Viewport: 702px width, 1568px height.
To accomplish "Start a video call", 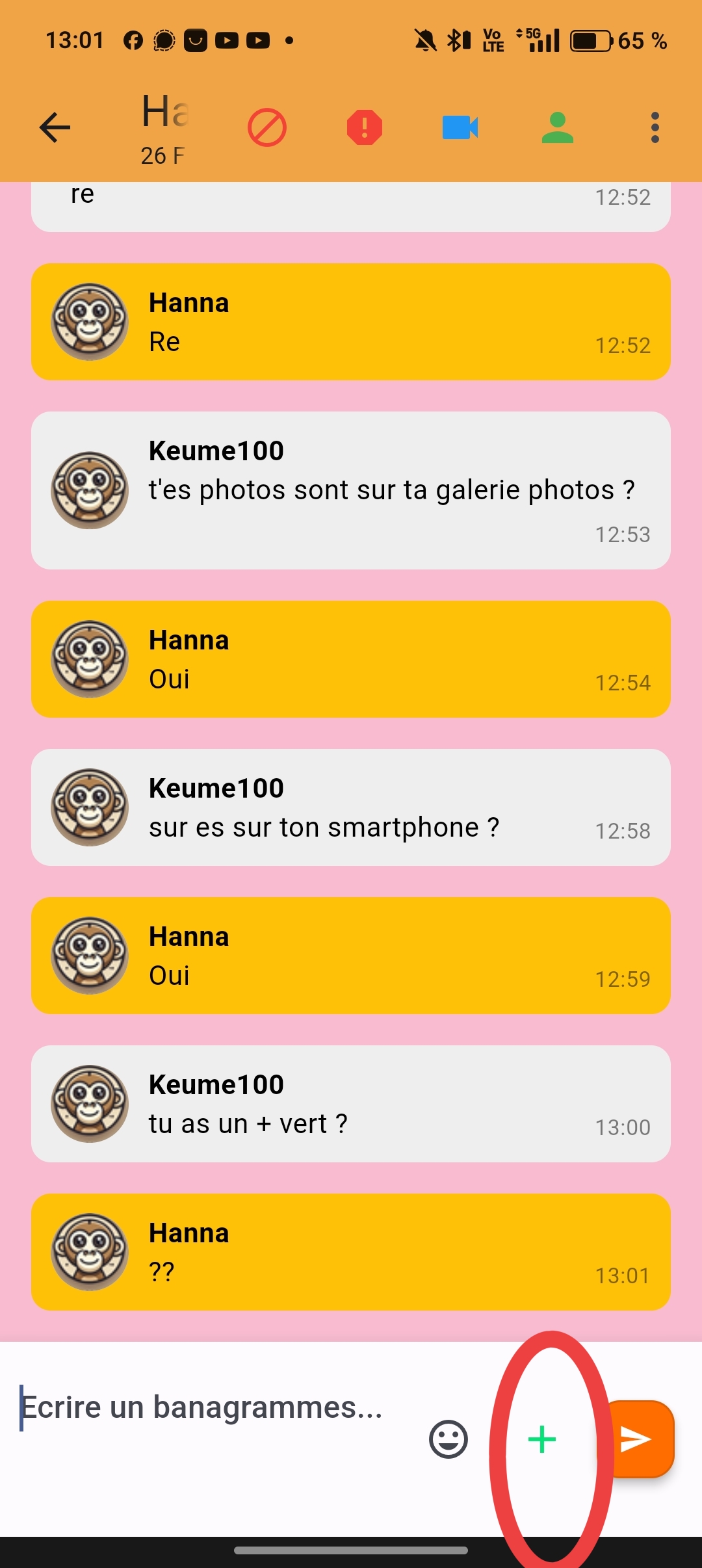I will (460, 127).
